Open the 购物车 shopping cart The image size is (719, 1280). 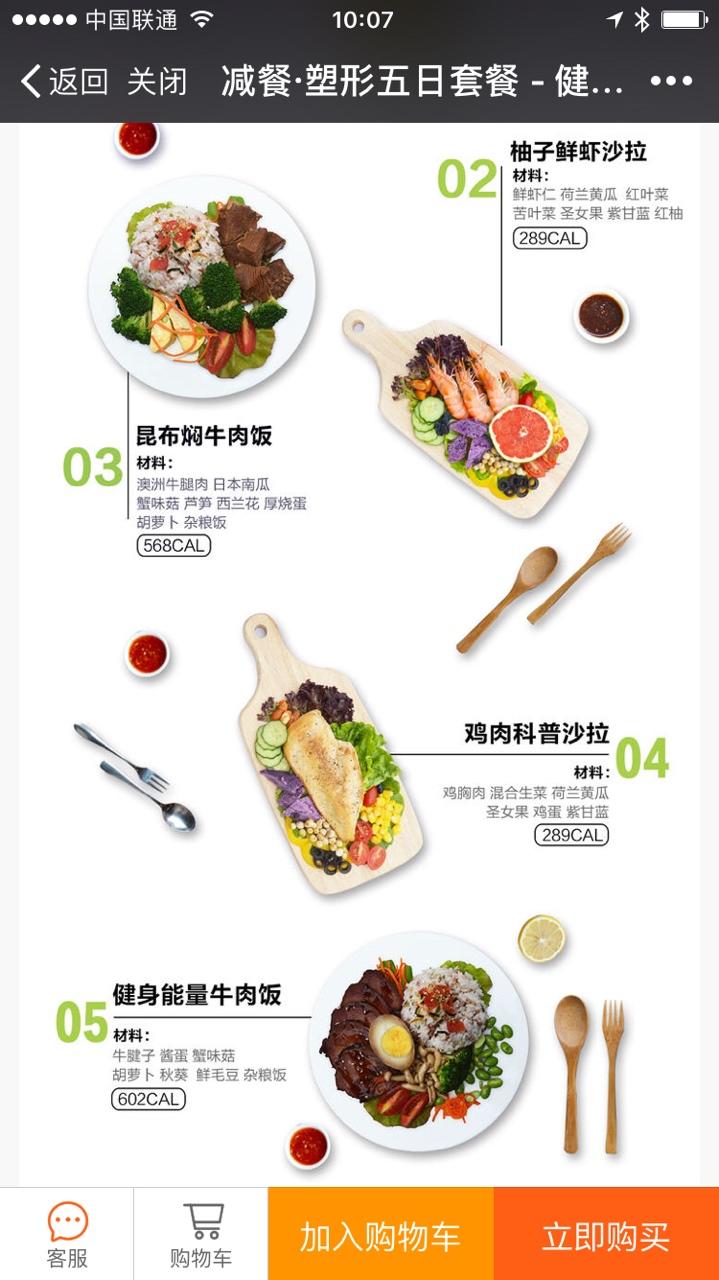click(x=201, y=1235)
